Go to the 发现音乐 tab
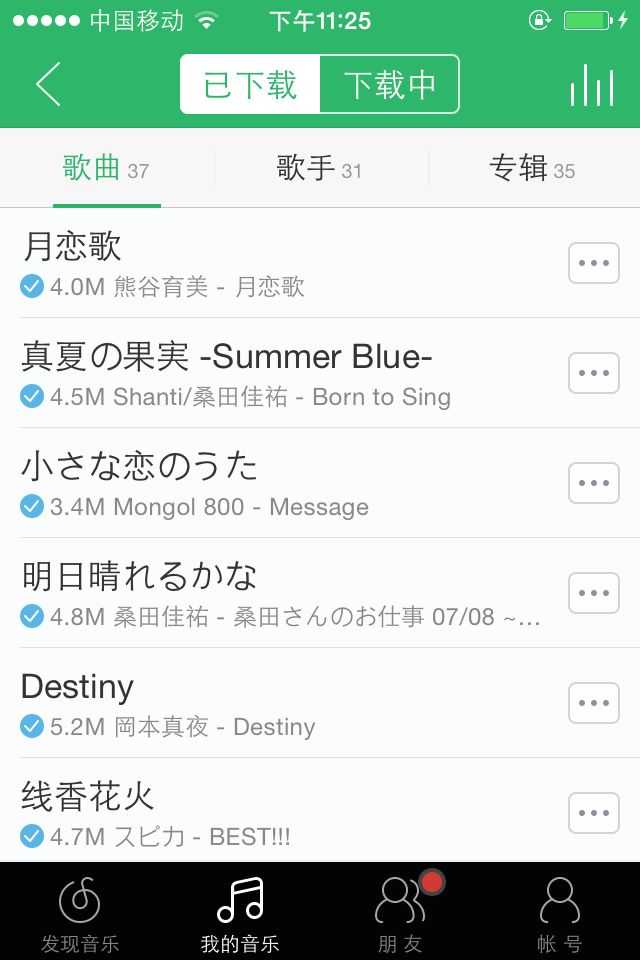The width and height of the screenshot is (640, 960). pyautogui.click(x=80, y=912)
